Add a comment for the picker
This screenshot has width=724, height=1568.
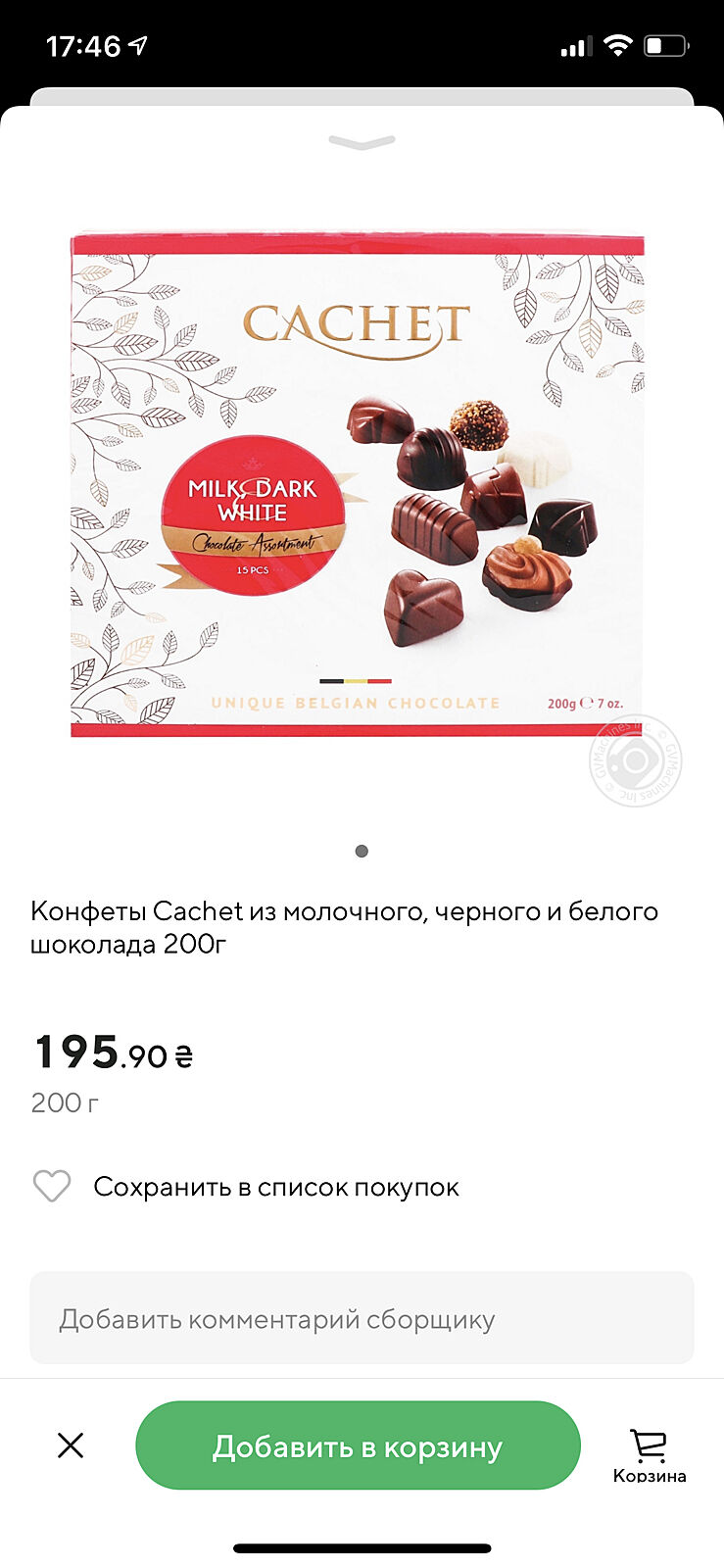tap(362, 1318)
